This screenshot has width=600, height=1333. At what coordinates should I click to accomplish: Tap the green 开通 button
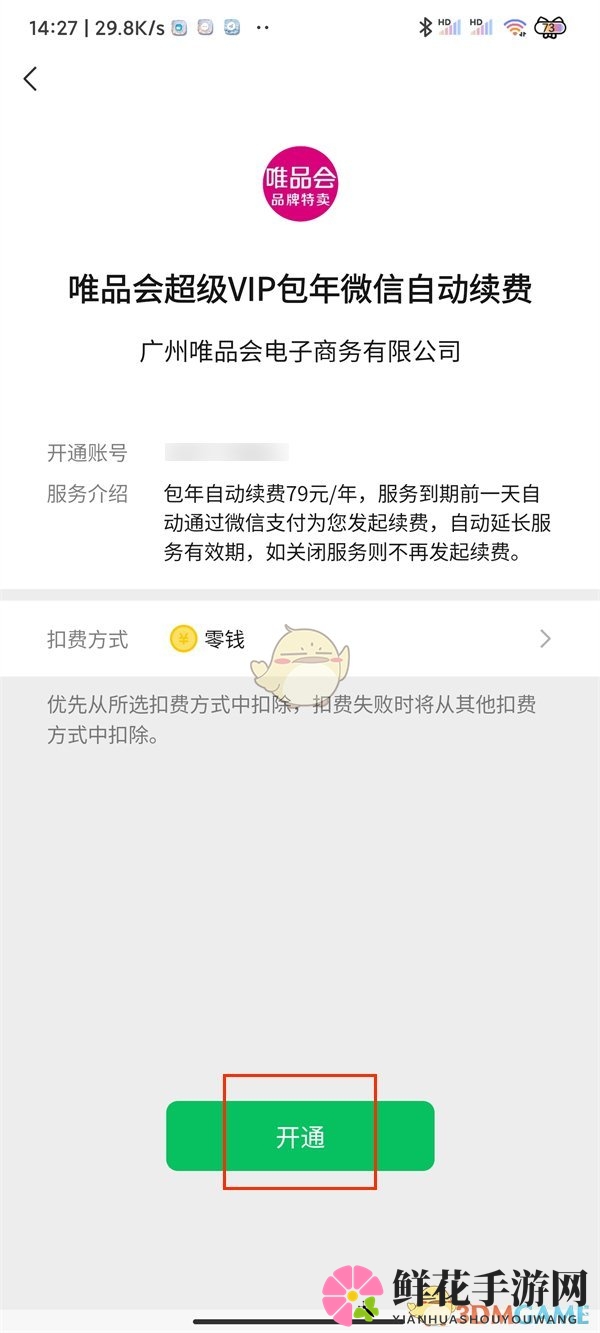click(300, 1136)
